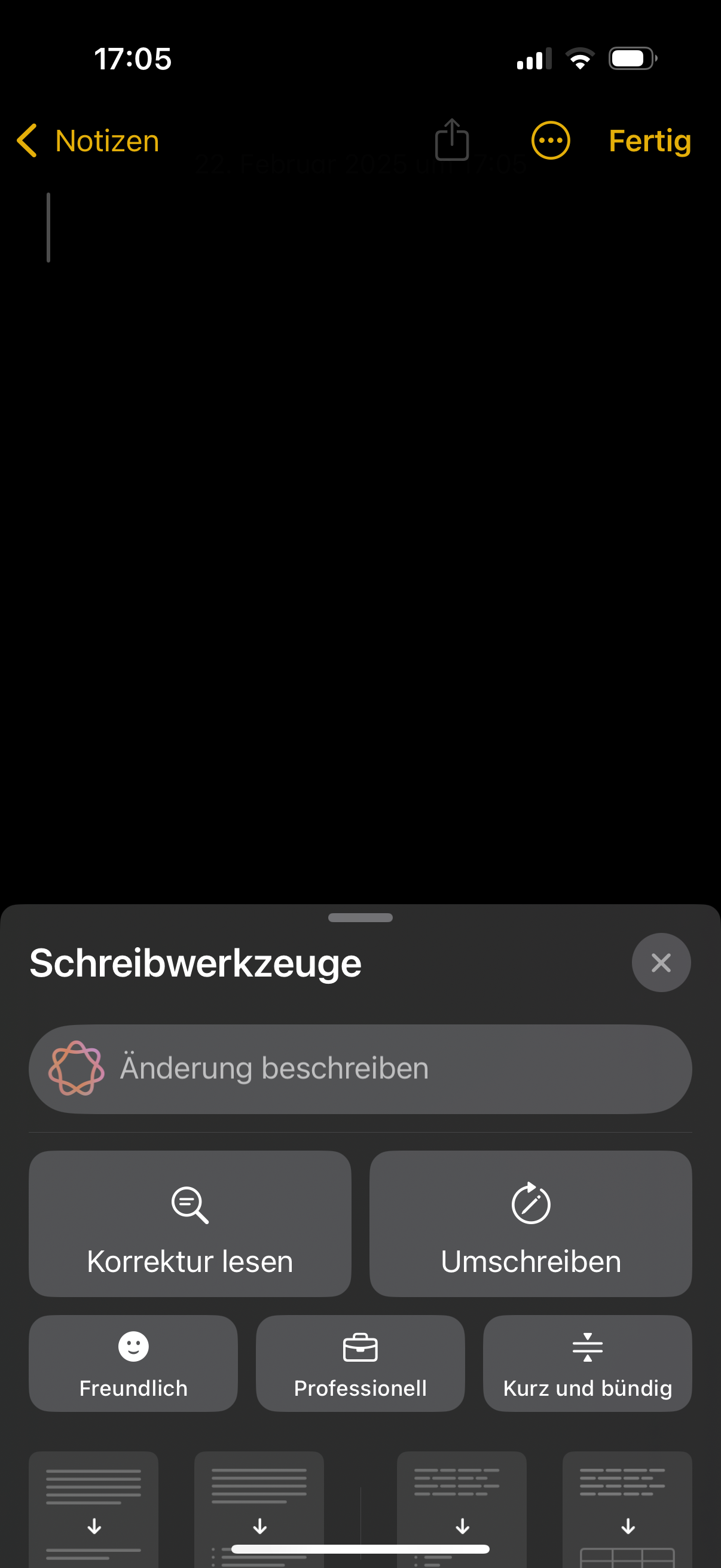This screenshot has width=721, height=1568.
Task: Apply the Professionell tone
Action: (x=360, y=1363)
